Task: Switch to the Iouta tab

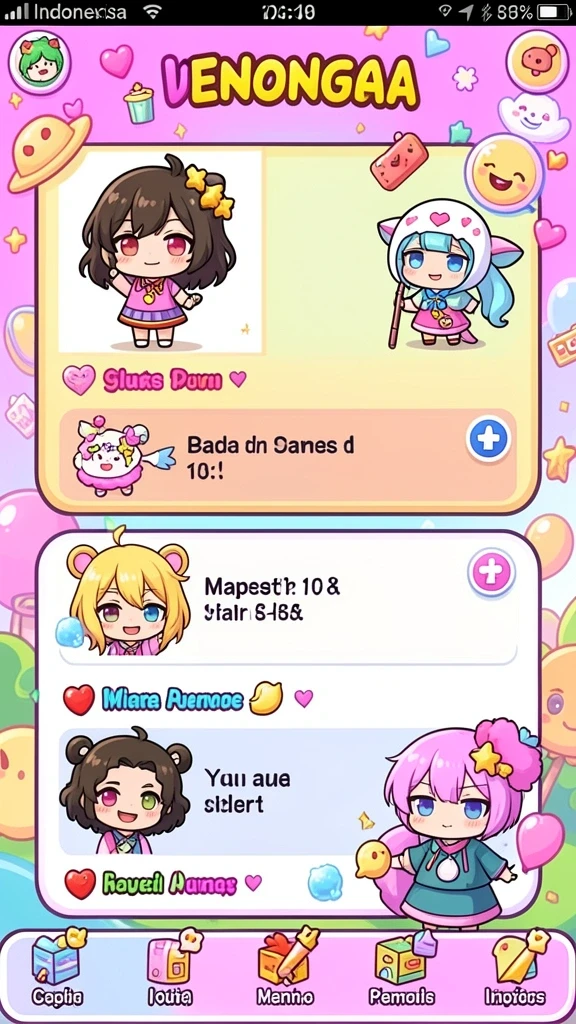Action: [x=170, y=968]
